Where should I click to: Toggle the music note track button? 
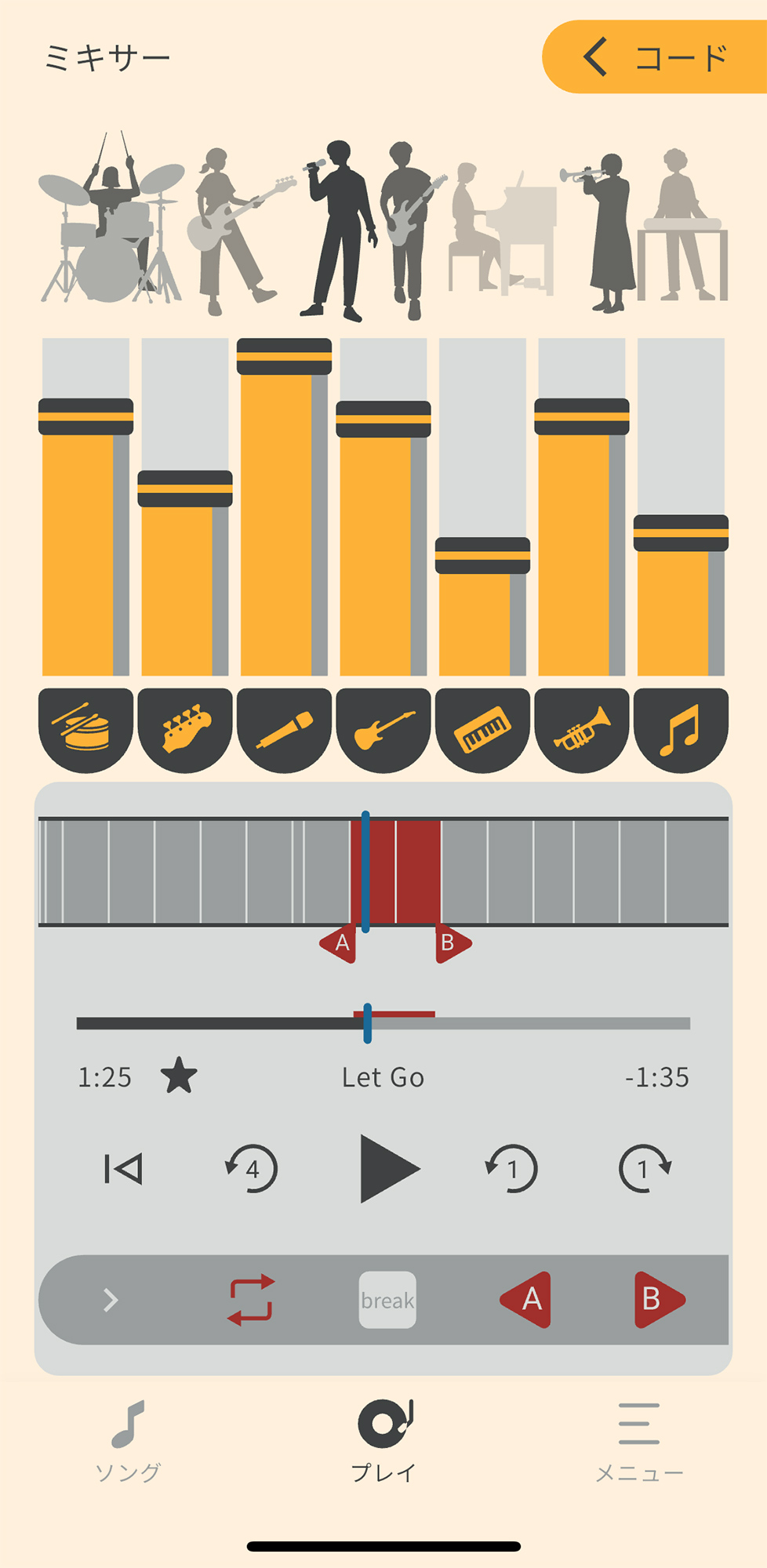681,729
